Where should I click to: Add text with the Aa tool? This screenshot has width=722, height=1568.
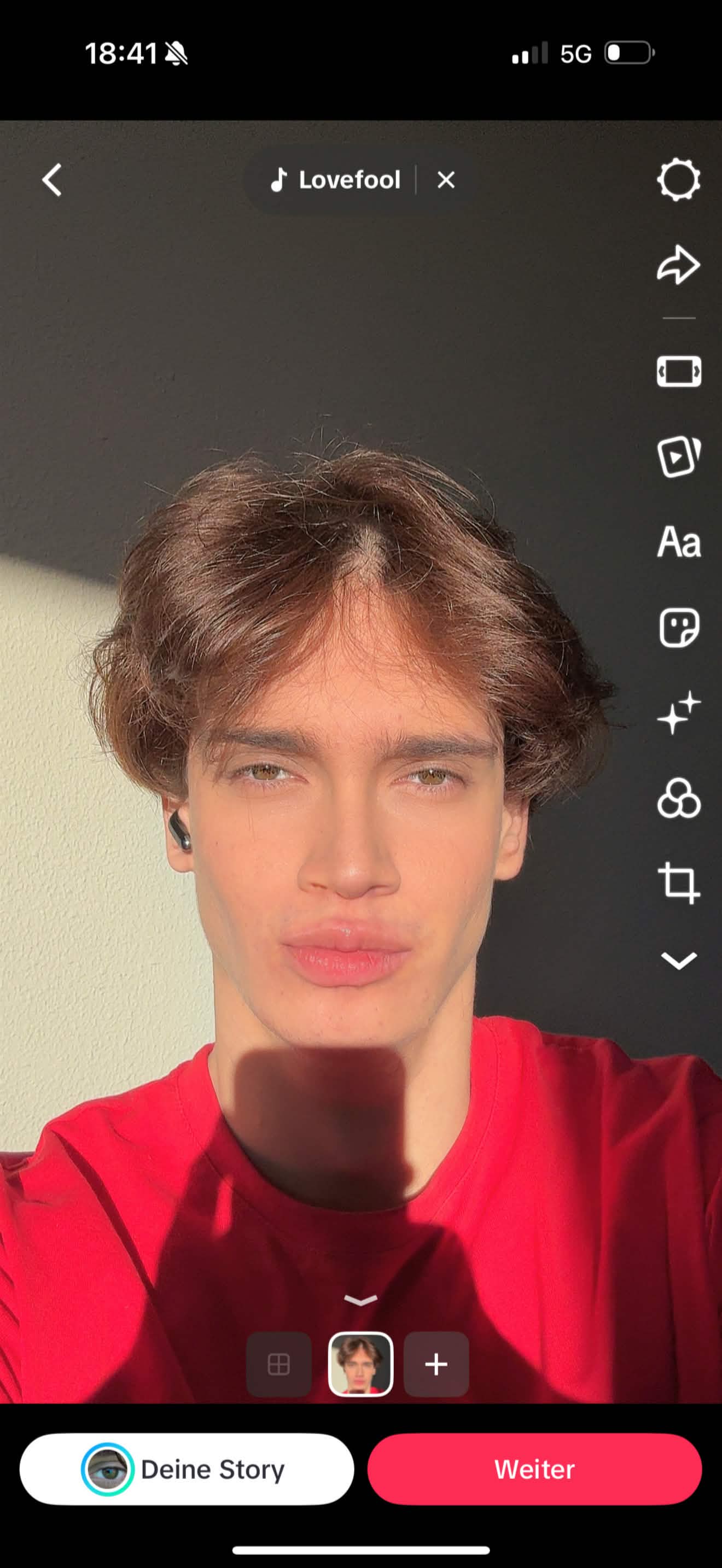[678, 542]
